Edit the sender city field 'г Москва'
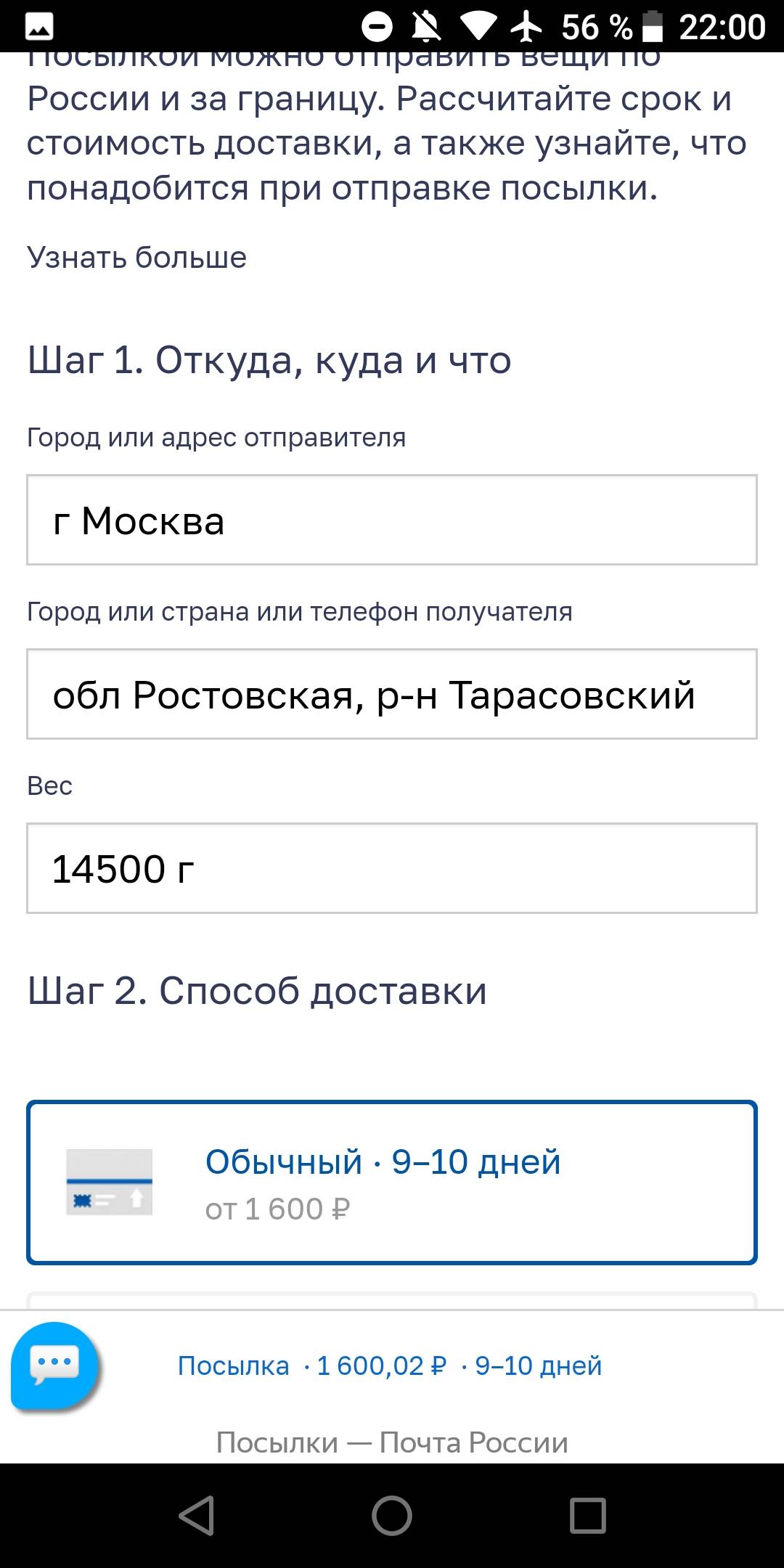 [x=392, y=520]
